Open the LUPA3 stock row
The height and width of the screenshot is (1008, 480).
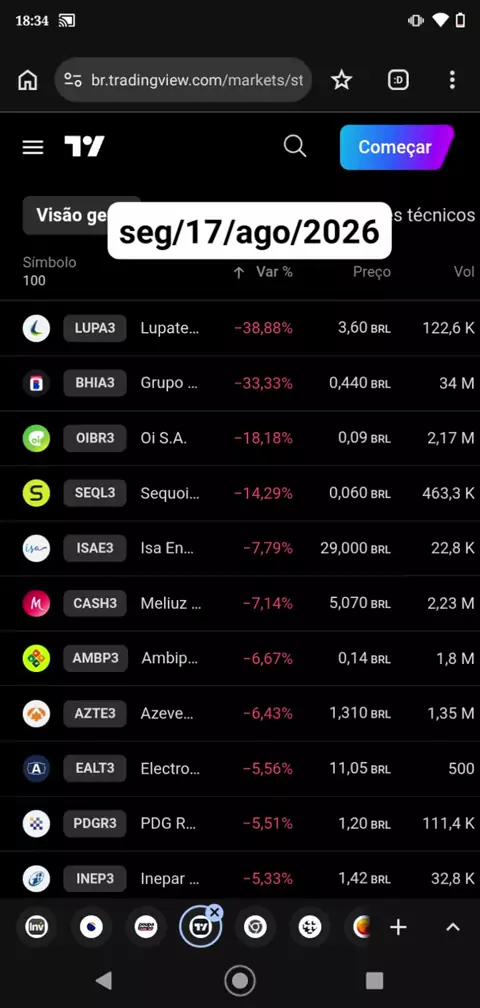pos(240,328)
